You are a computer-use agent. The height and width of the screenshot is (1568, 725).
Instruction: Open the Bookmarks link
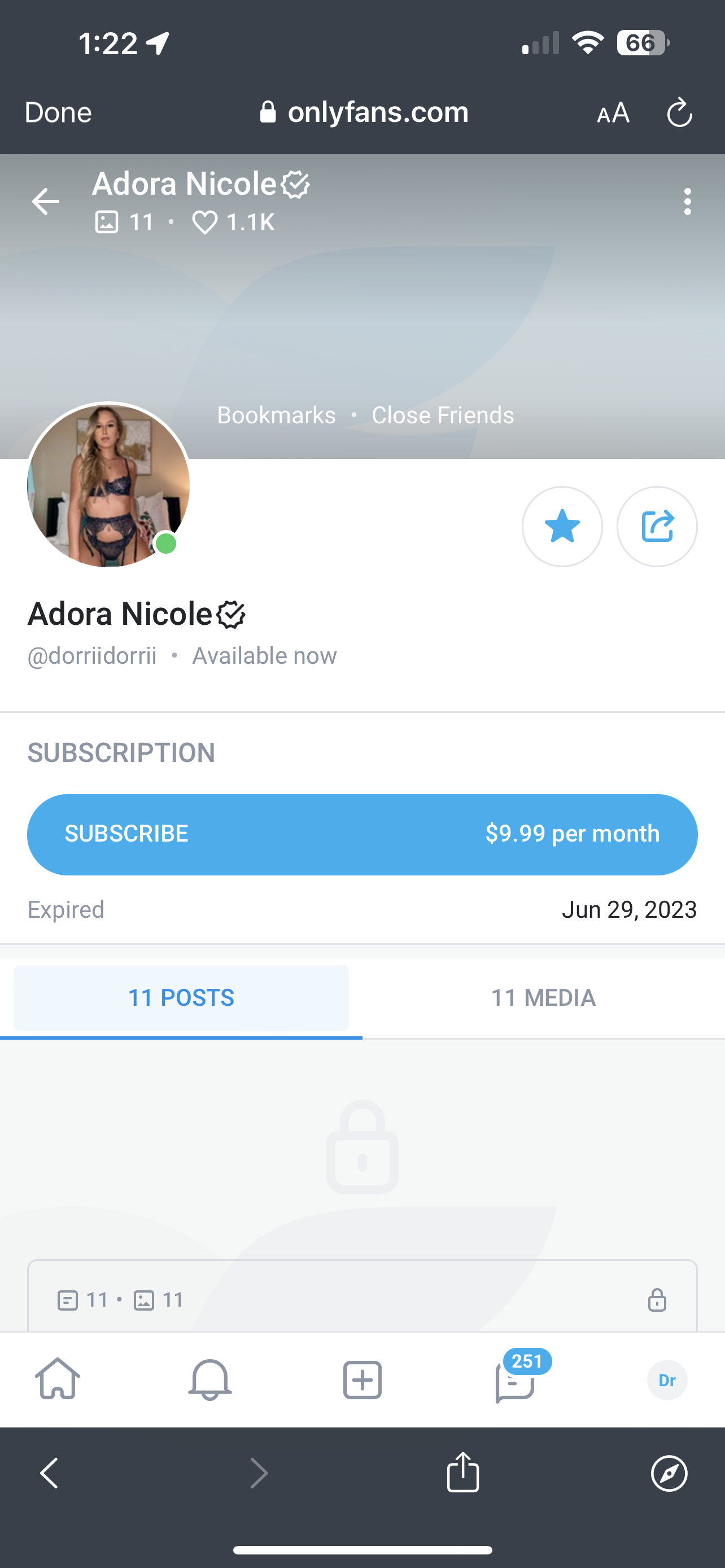tap(276, 415)
